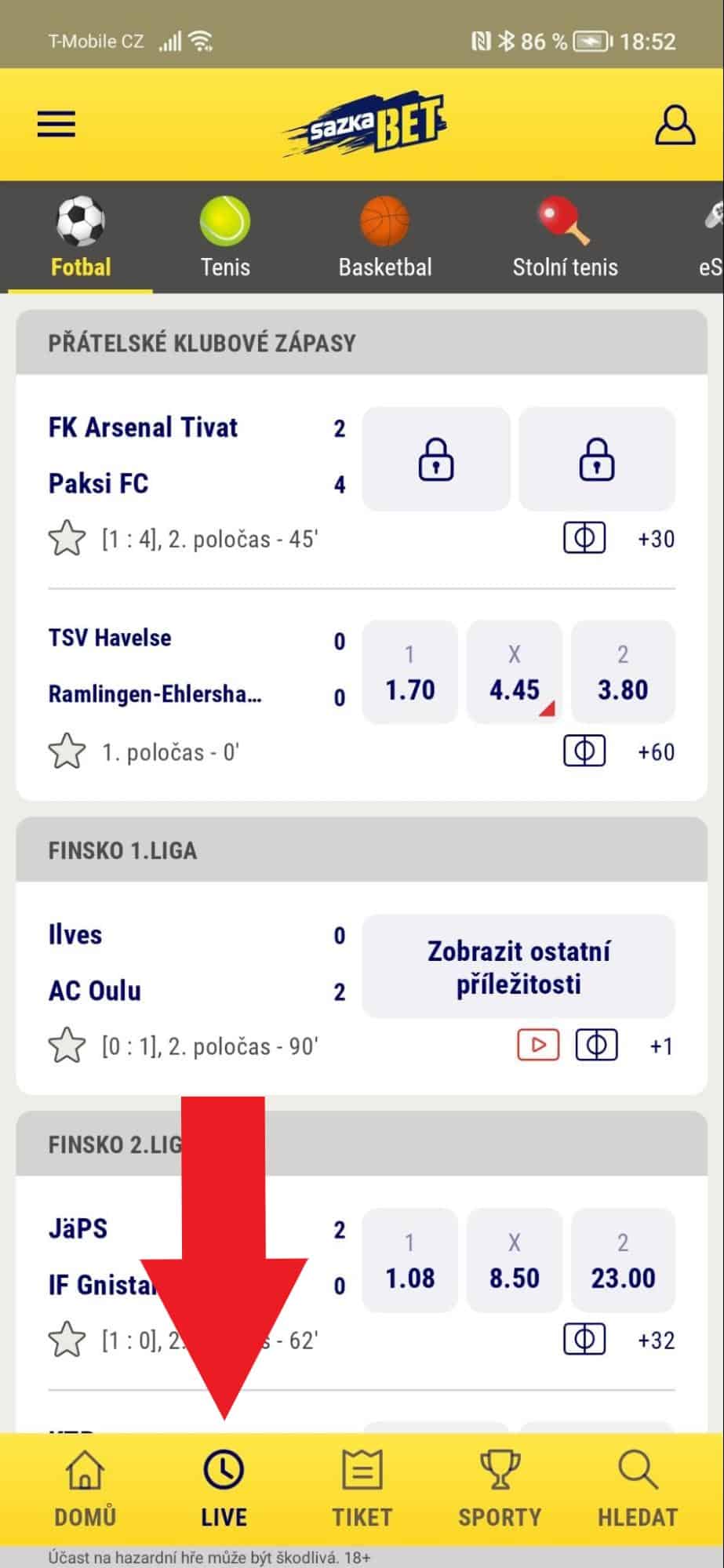
Task: Select draw odds 4.45 for TSV Havelse
Action: [515, 672]
